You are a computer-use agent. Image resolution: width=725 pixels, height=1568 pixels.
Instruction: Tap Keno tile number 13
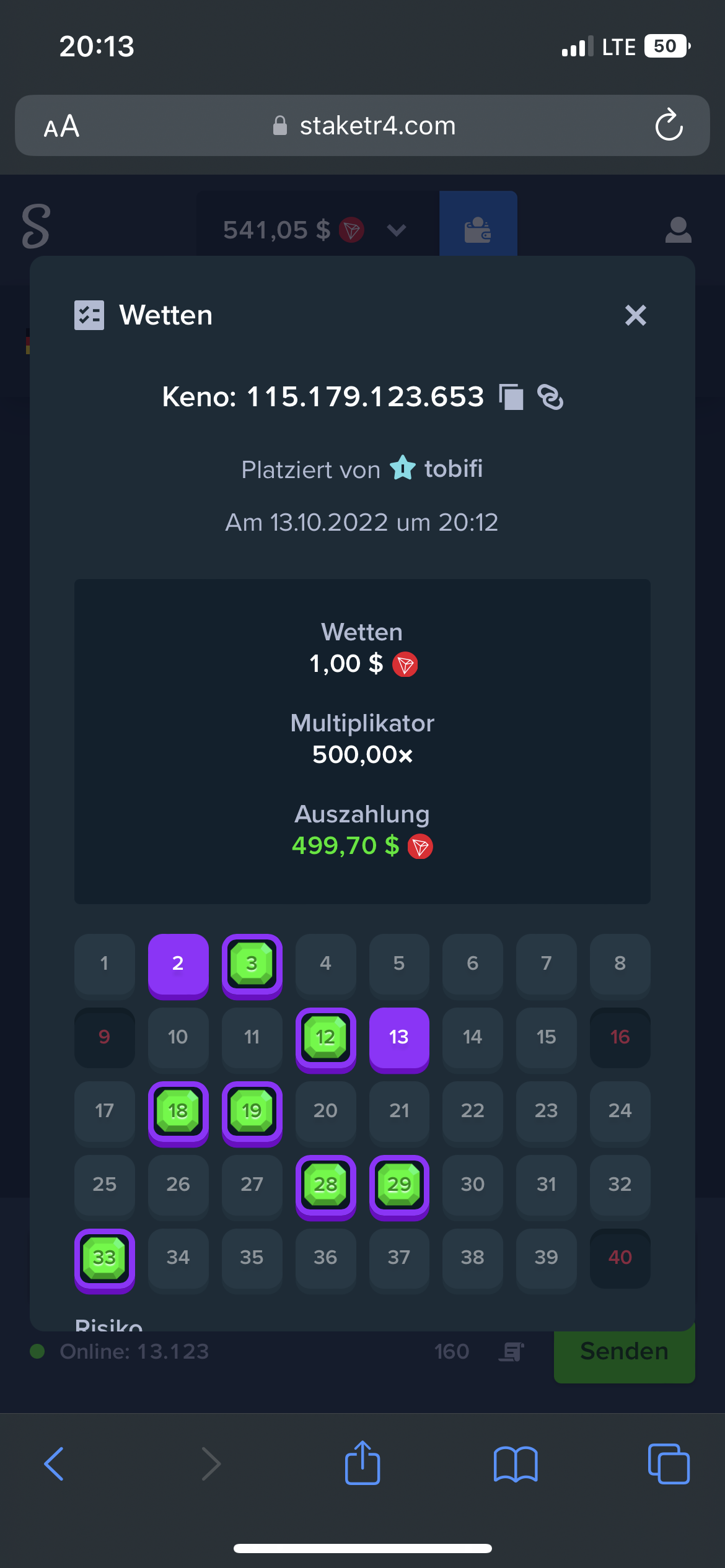point(399,1039)
